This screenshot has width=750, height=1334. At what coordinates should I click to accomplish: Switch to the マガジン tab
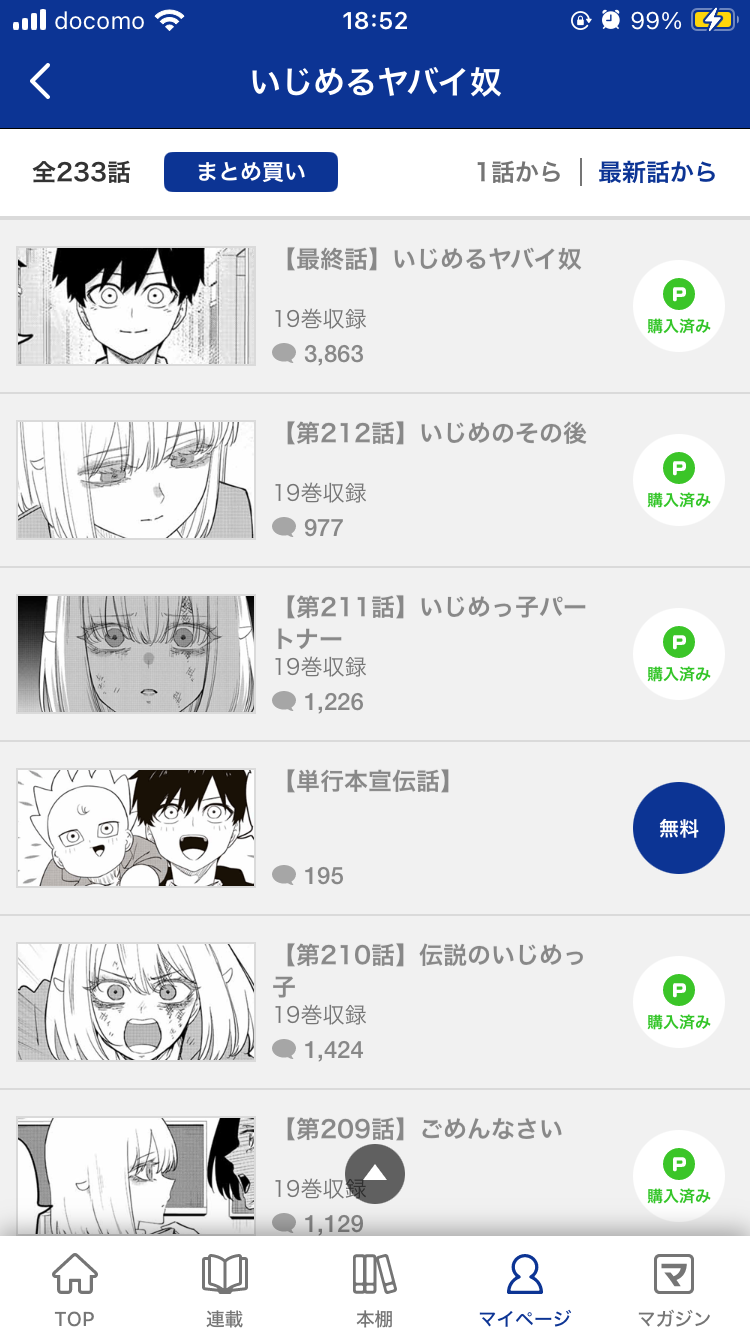pos(674,1288)
